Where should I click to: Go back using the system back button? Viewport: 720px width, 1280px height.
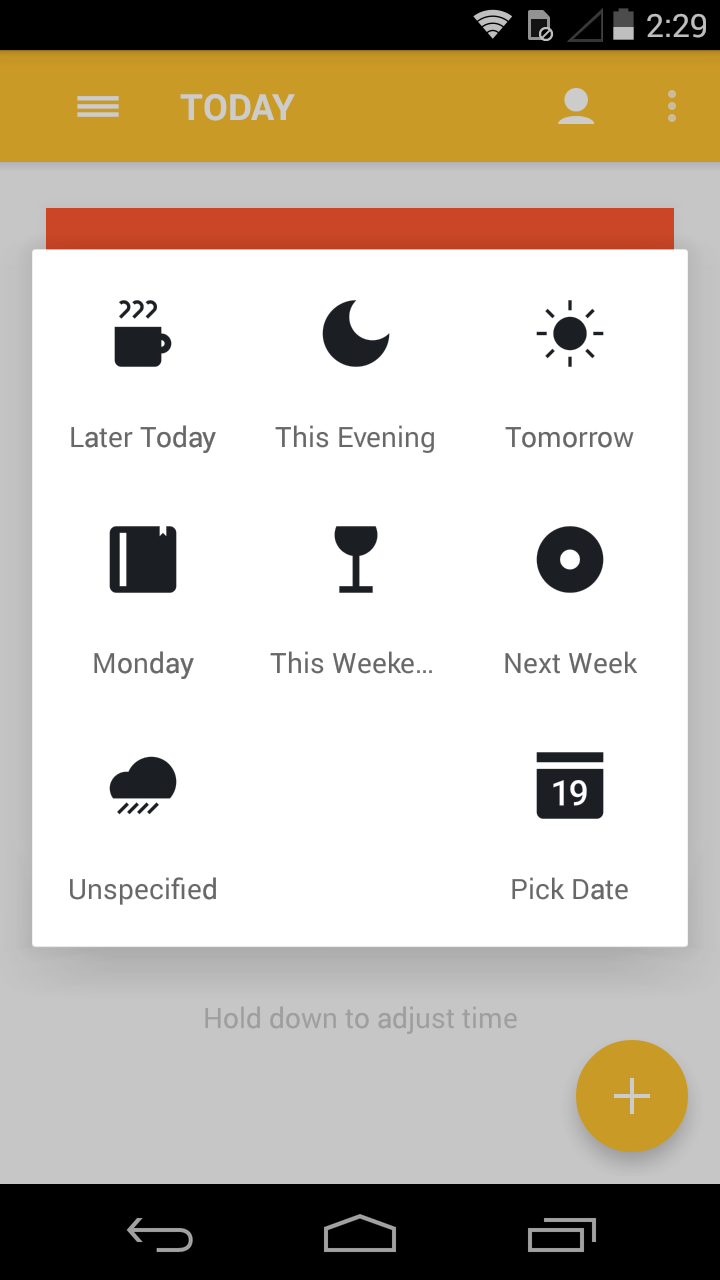pyautogui.click(x=160, y=1235)
